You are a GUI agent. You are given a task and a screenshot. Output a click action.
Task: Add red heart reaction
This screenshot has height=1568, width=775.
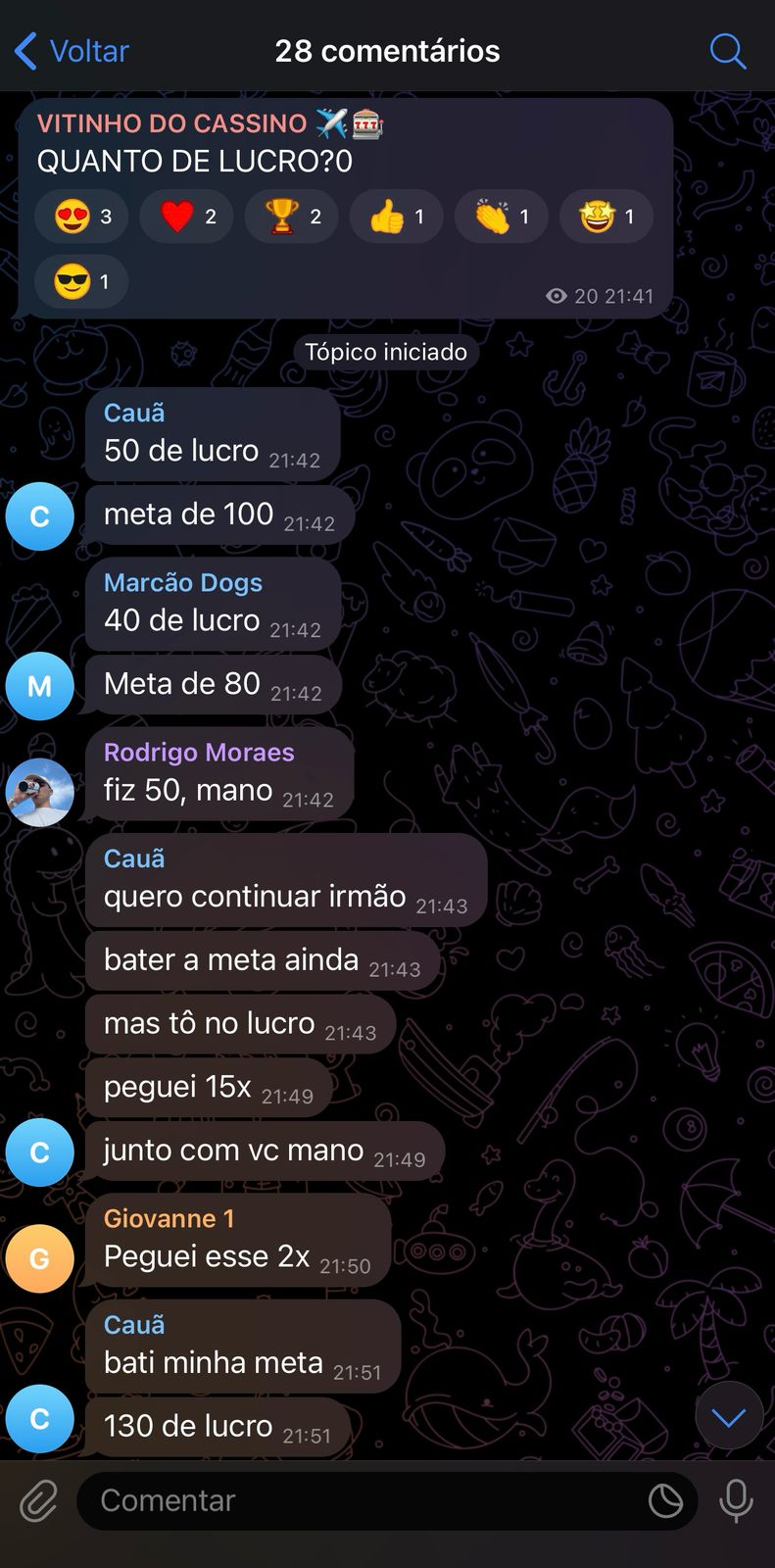(x=186, y=217)
